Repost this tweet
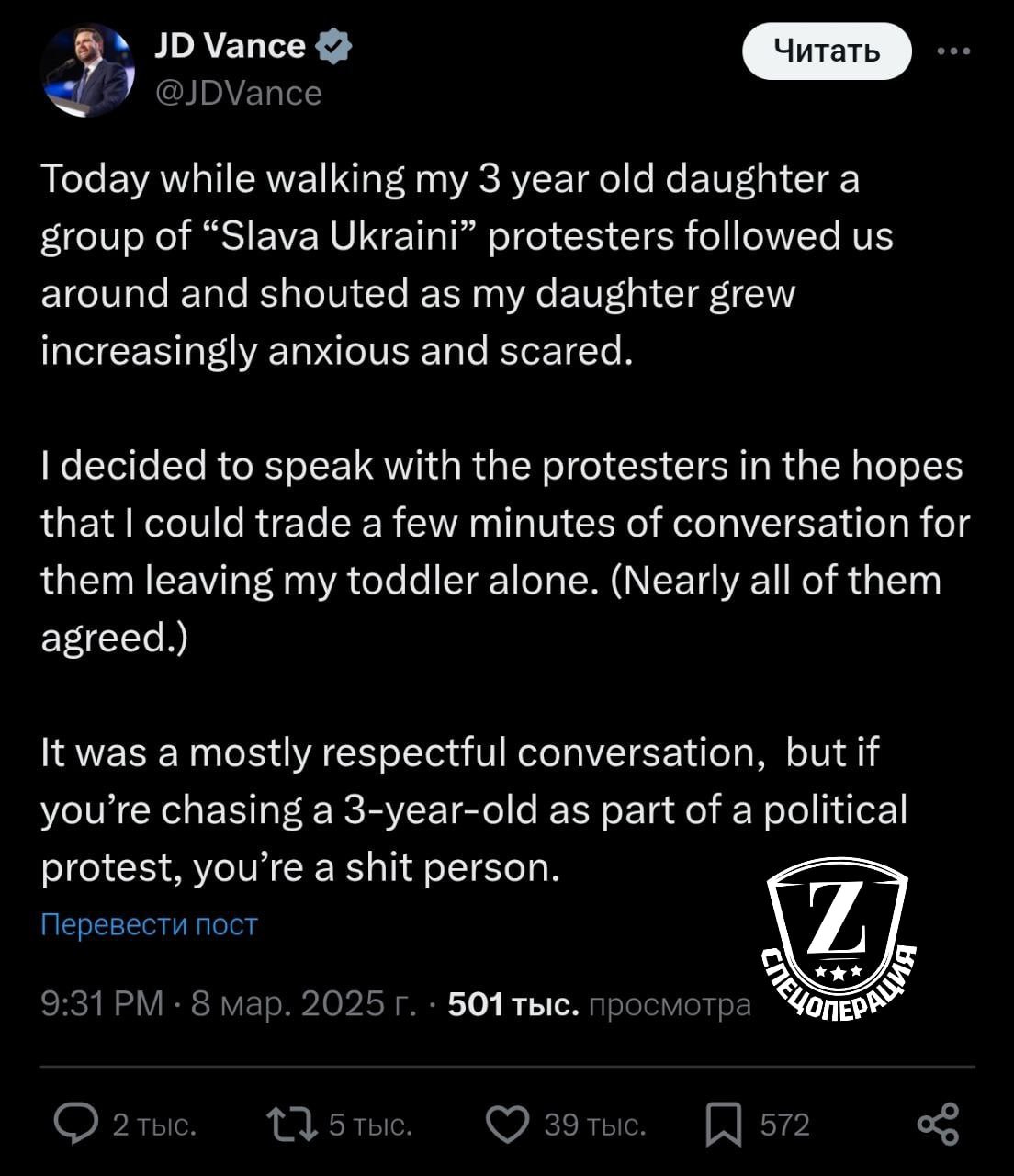This screenshot has height=1176, width=1014. pos(291,1124)
